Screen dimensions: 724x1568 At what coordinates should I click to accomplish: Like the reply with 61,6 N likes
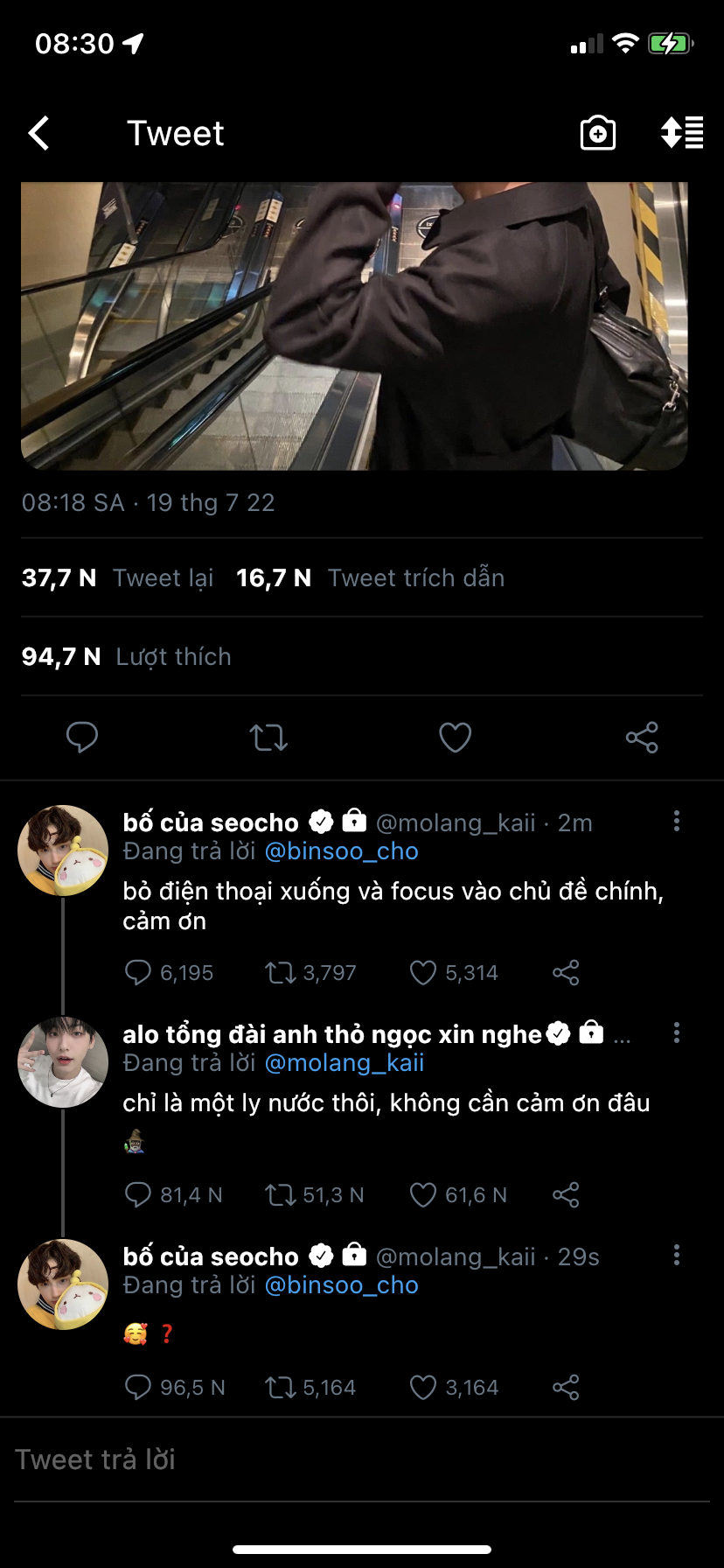tap(423, 1195)
